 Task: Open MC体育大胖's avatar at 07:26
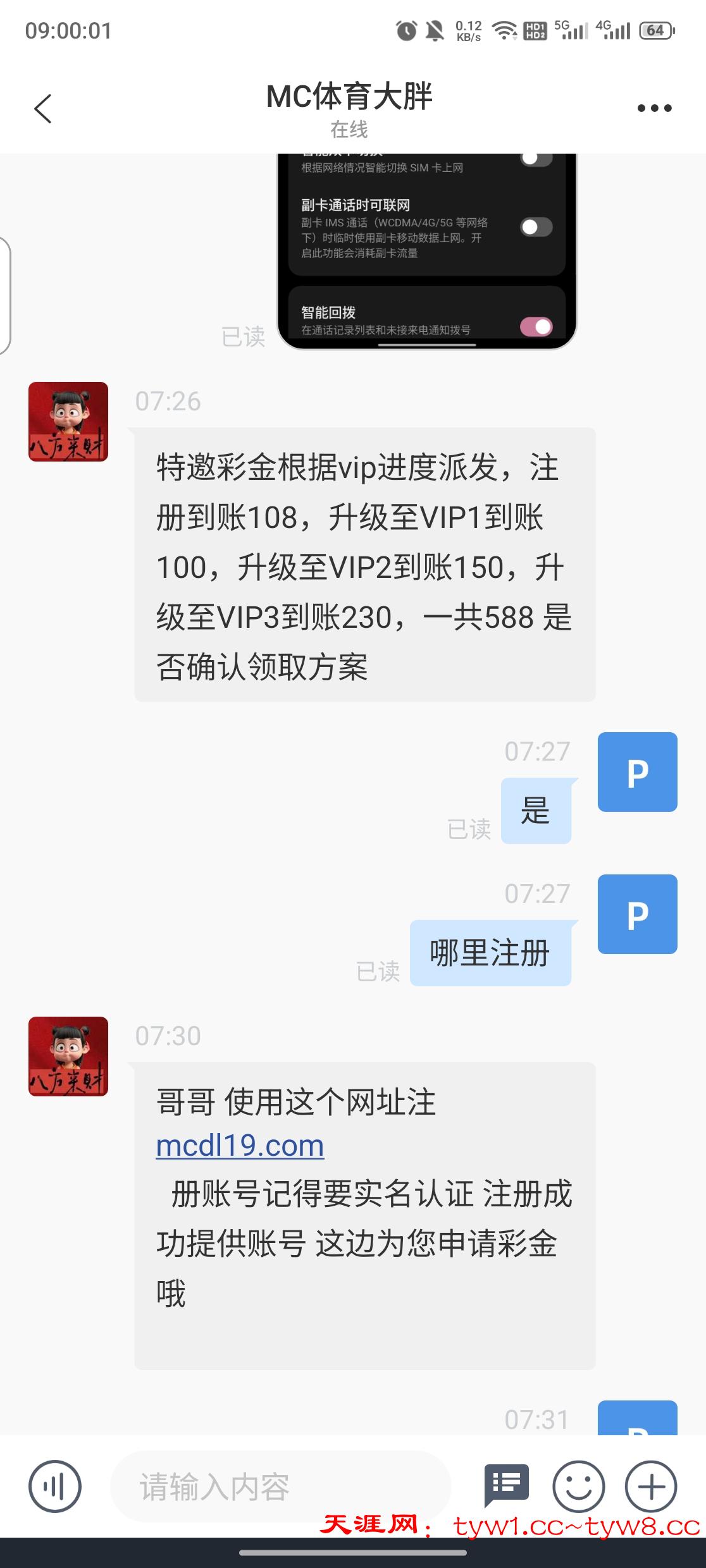pos(68,422)
